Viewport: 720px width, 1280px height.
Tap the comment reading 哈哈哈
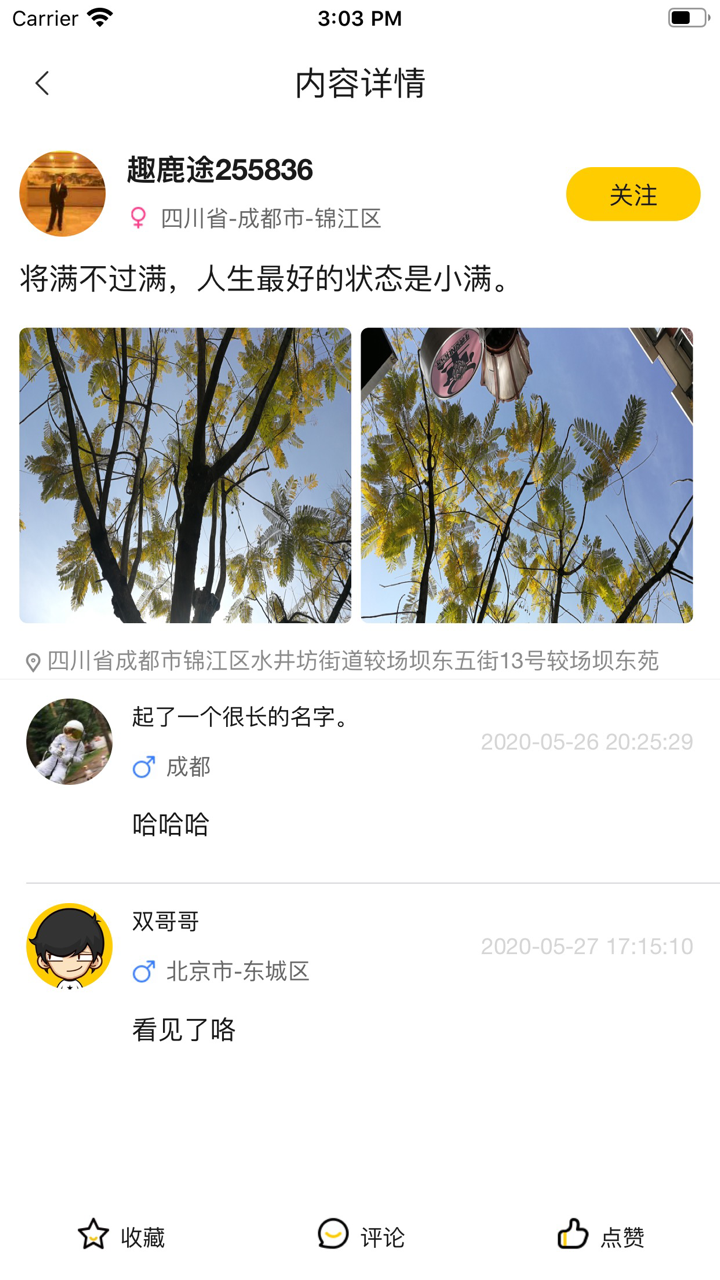170,823
